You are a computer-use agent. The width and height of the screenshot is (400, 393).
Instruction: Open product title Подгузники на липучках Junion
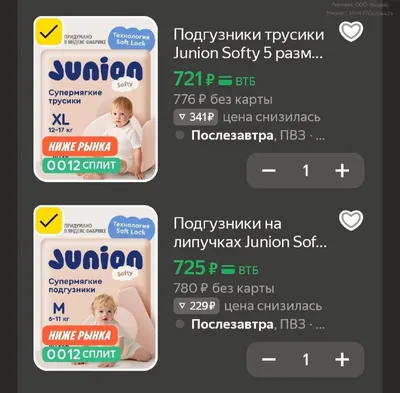[250, 233]
